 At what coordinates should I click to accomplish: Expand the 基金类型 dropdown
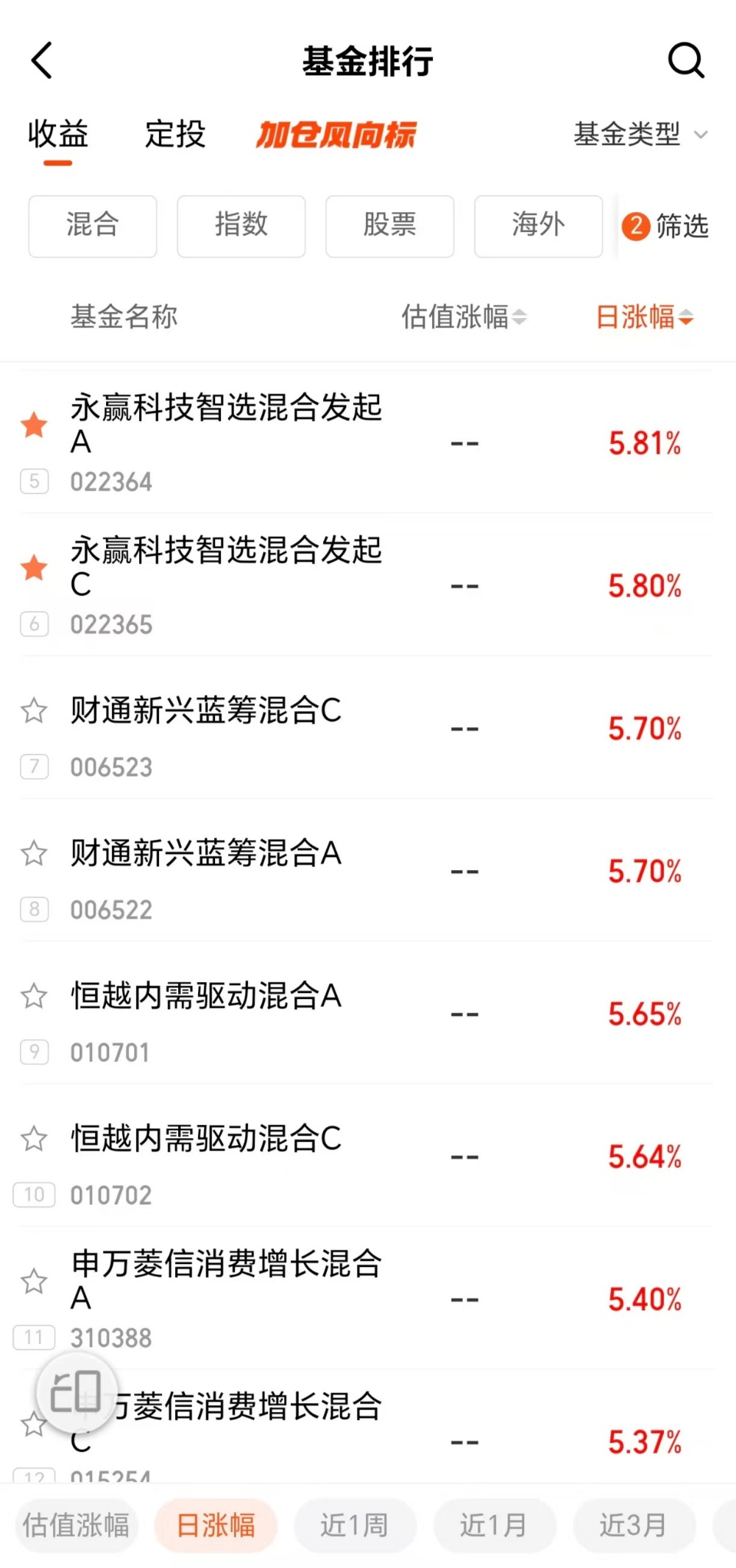(640, 134)
